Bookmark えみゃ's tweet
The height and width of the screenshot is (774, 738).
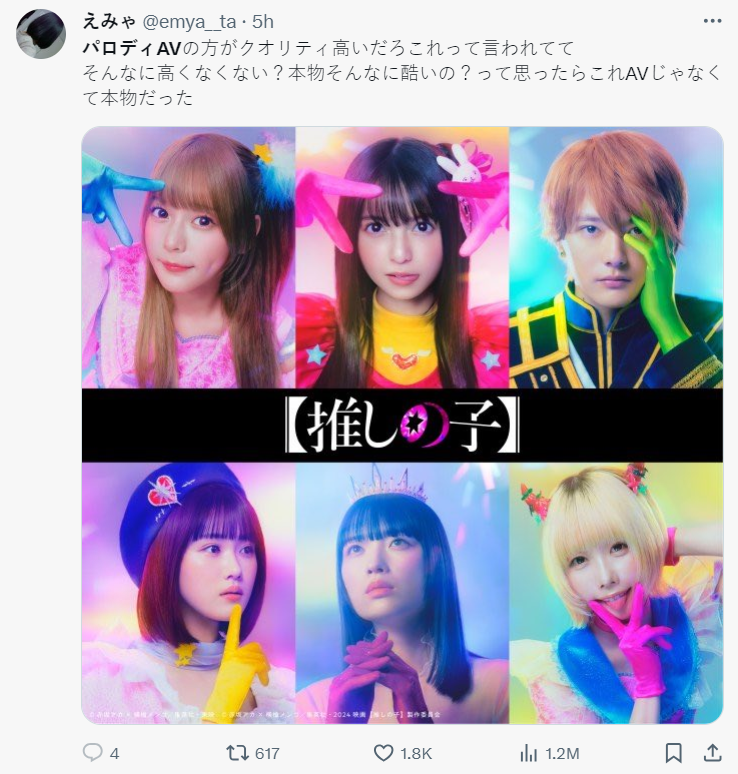[x=674, y=753]
